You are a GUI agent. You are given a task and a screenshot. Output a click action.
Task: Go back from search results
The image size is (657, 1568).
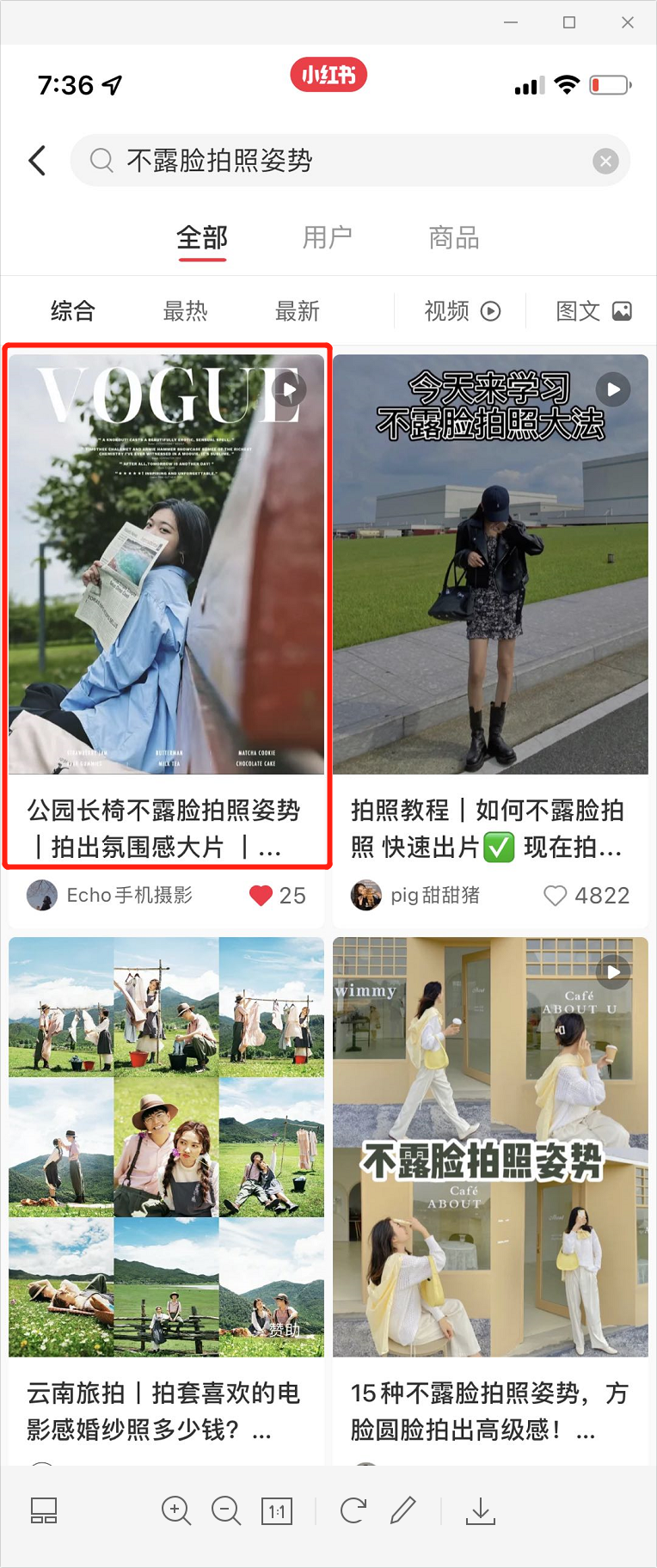tap(37, 161)
